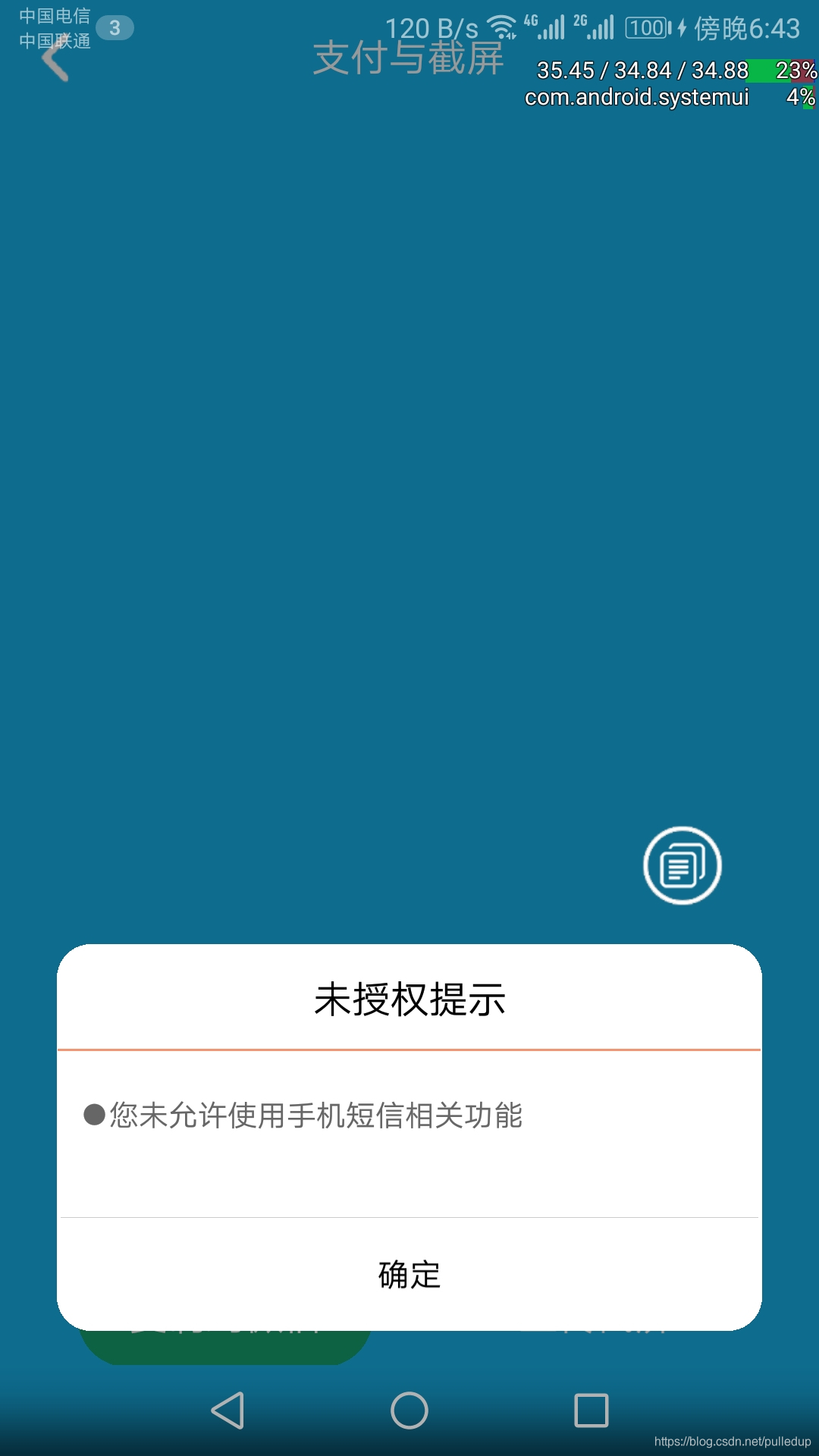Go to the home screen via system home button
This screenshot has height=1456, width=819.
click(x=409, y=1410)
